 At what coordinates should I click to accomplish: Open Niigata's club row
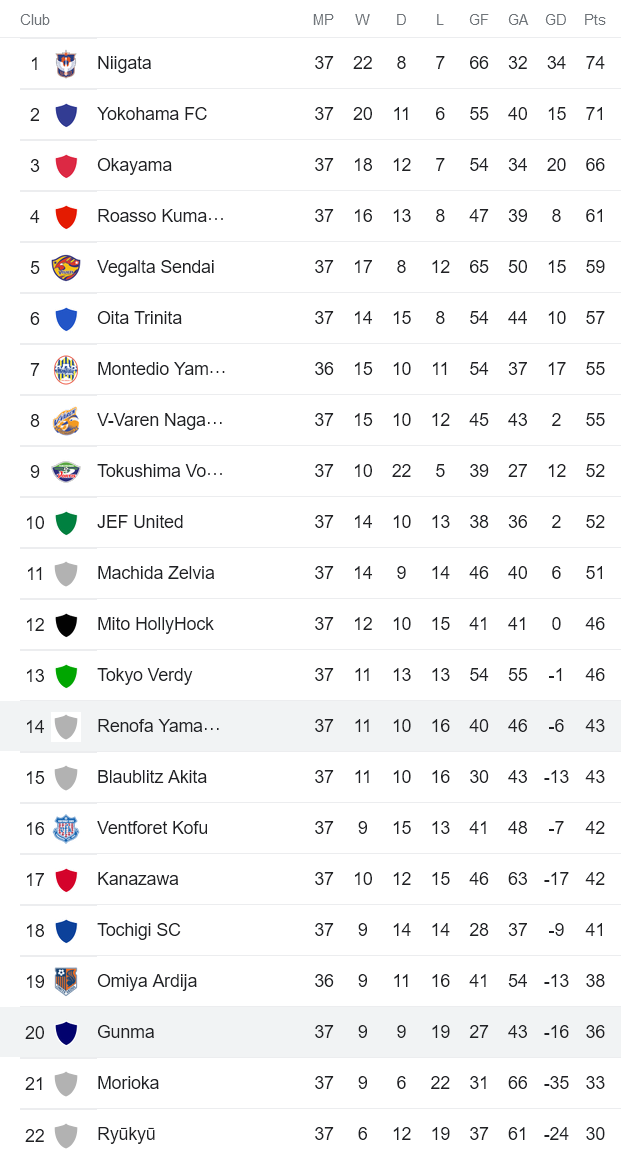[124, 63]
